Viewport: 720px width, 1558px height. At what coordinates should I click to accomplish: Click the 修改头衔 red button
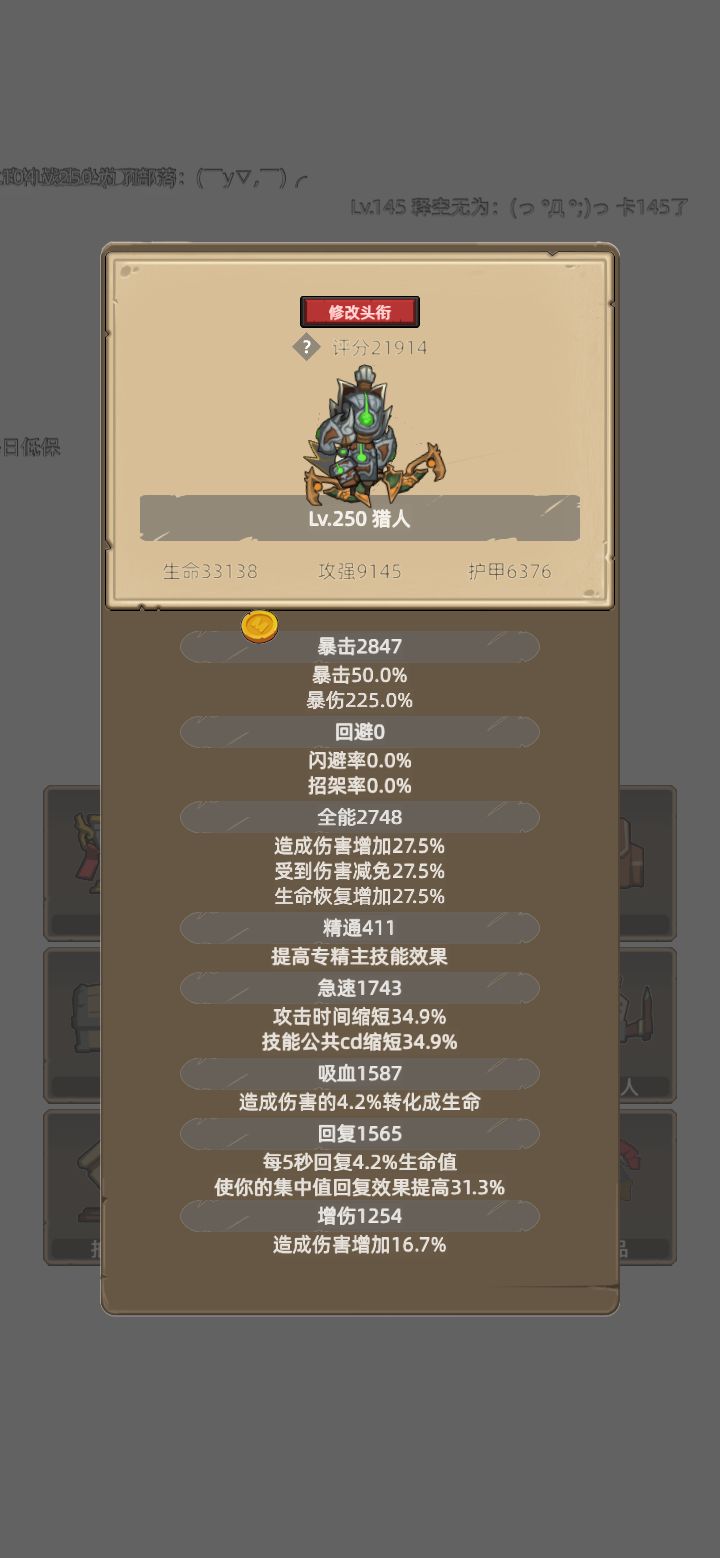pos(361,311)
